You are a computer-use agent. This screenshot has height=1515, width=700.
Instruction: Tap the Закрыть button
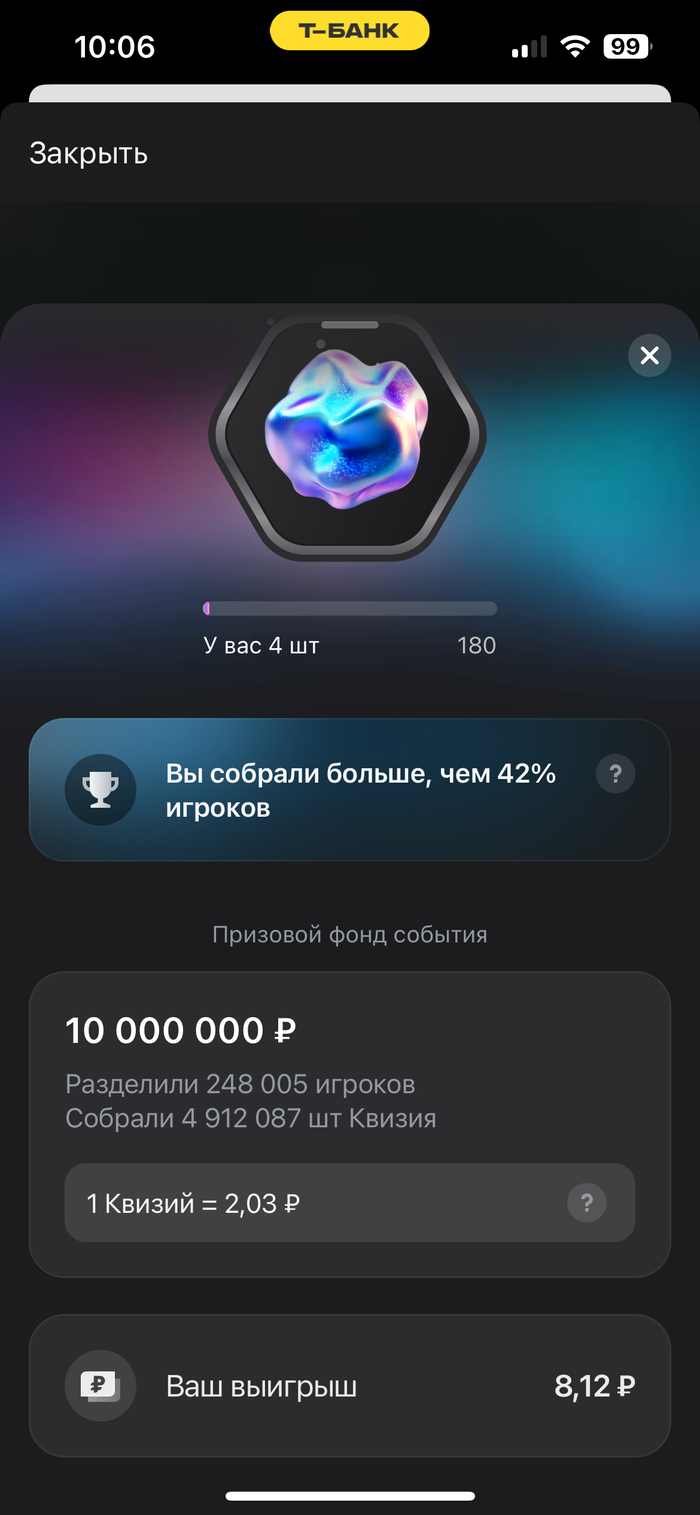click(x=89, y=153)
